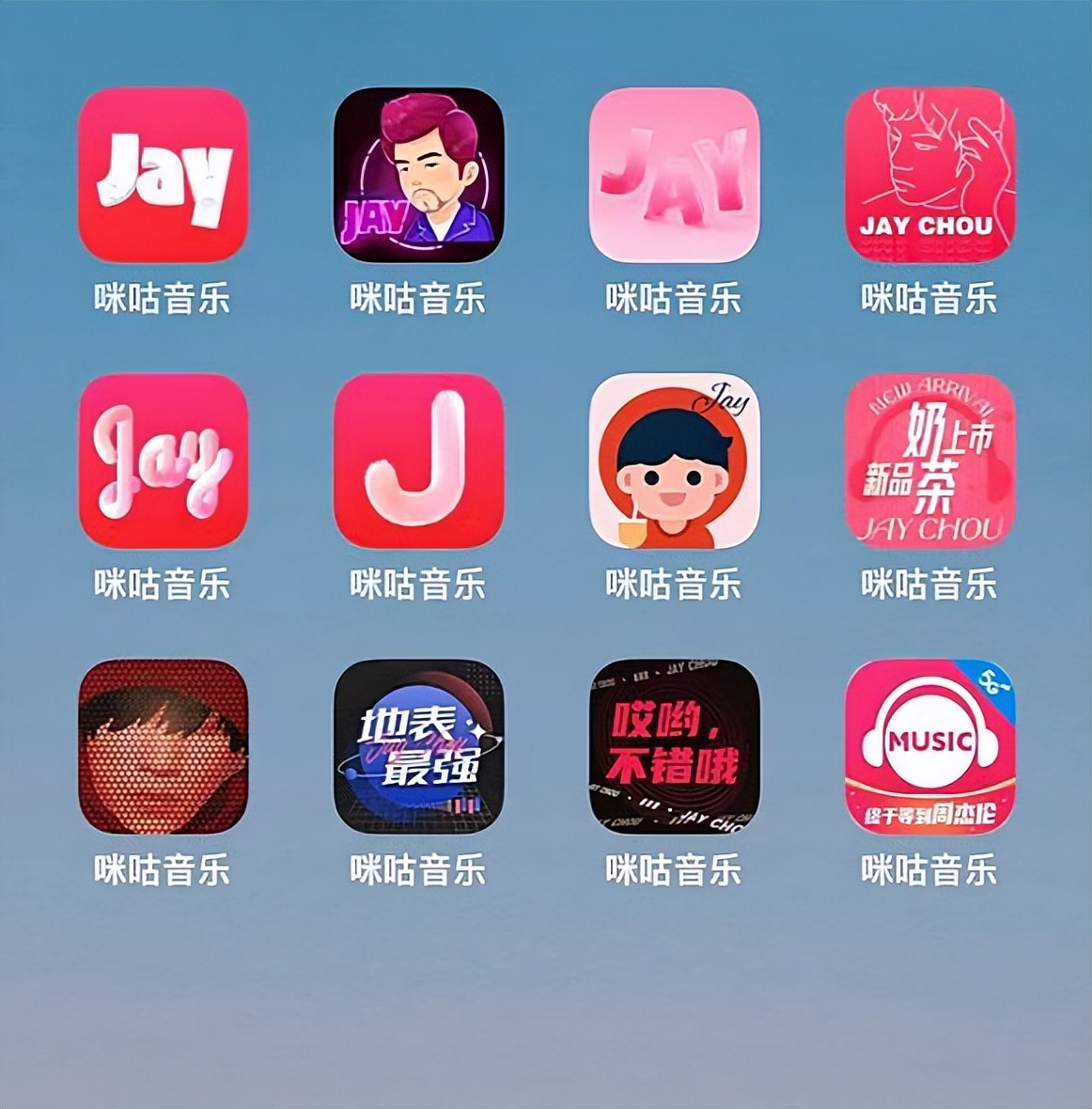Viewport: 1092px width, 1109px height.
Task: Open the red "JAY CHOU" sketch portrait icon
Action: 929,177
